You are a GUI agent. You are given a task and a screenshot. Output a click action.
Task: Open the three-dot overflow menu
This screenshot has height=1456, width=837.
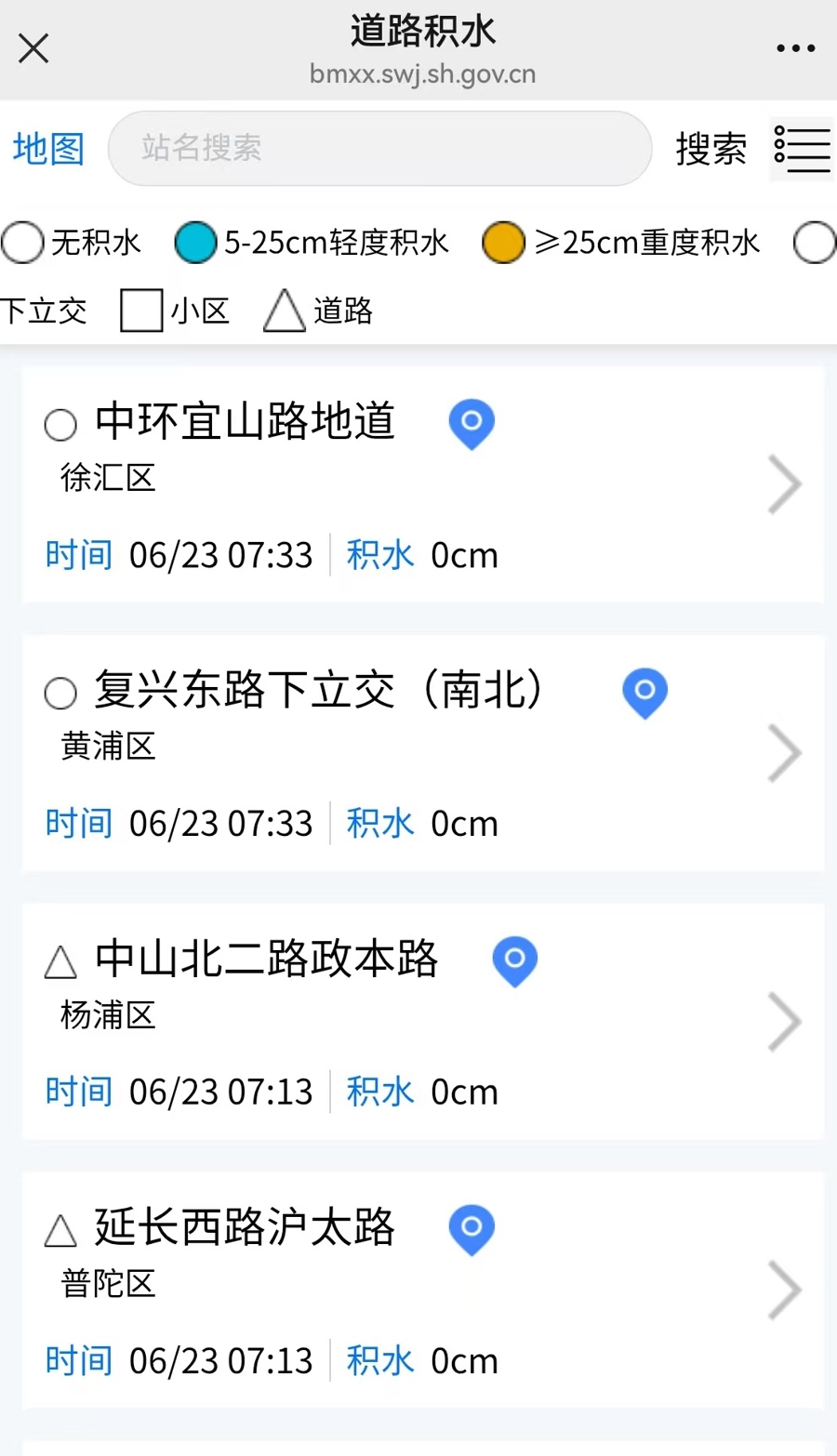click(x=796, y=48)
